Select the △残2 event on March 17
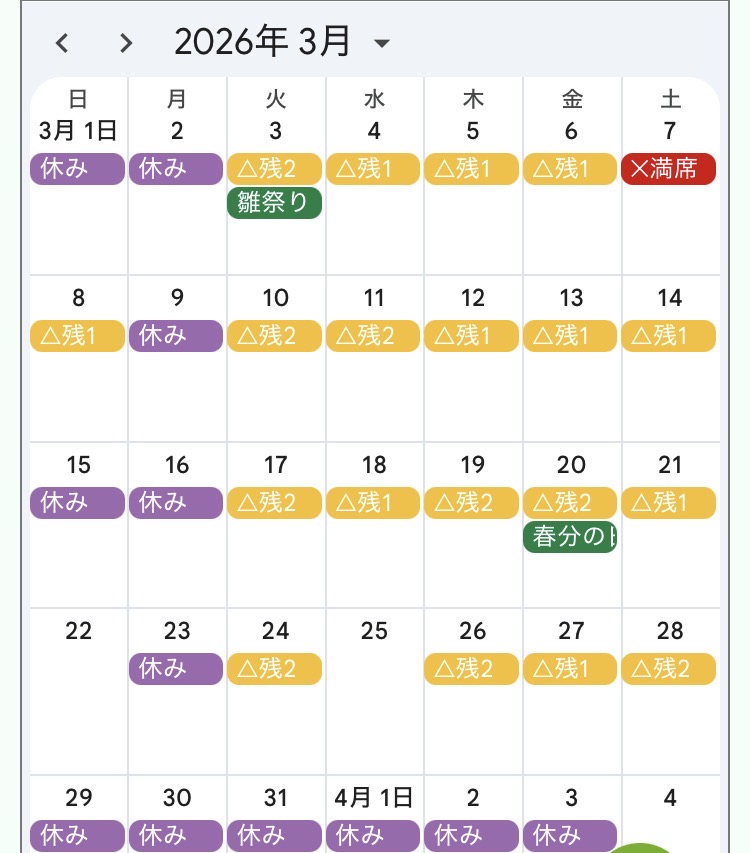This screenshot has height=853, width=750. point(275,502)
